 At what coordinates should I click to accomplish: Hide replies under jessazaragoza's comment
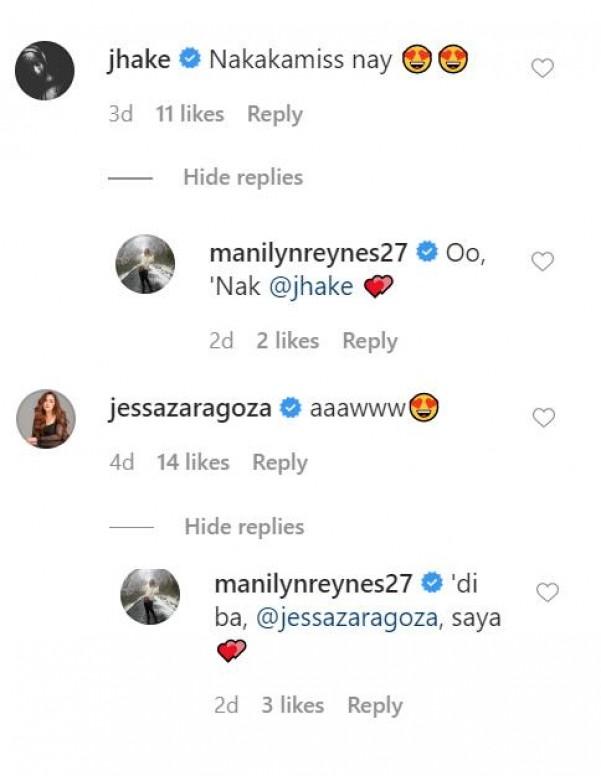click(x=243, y=526)
